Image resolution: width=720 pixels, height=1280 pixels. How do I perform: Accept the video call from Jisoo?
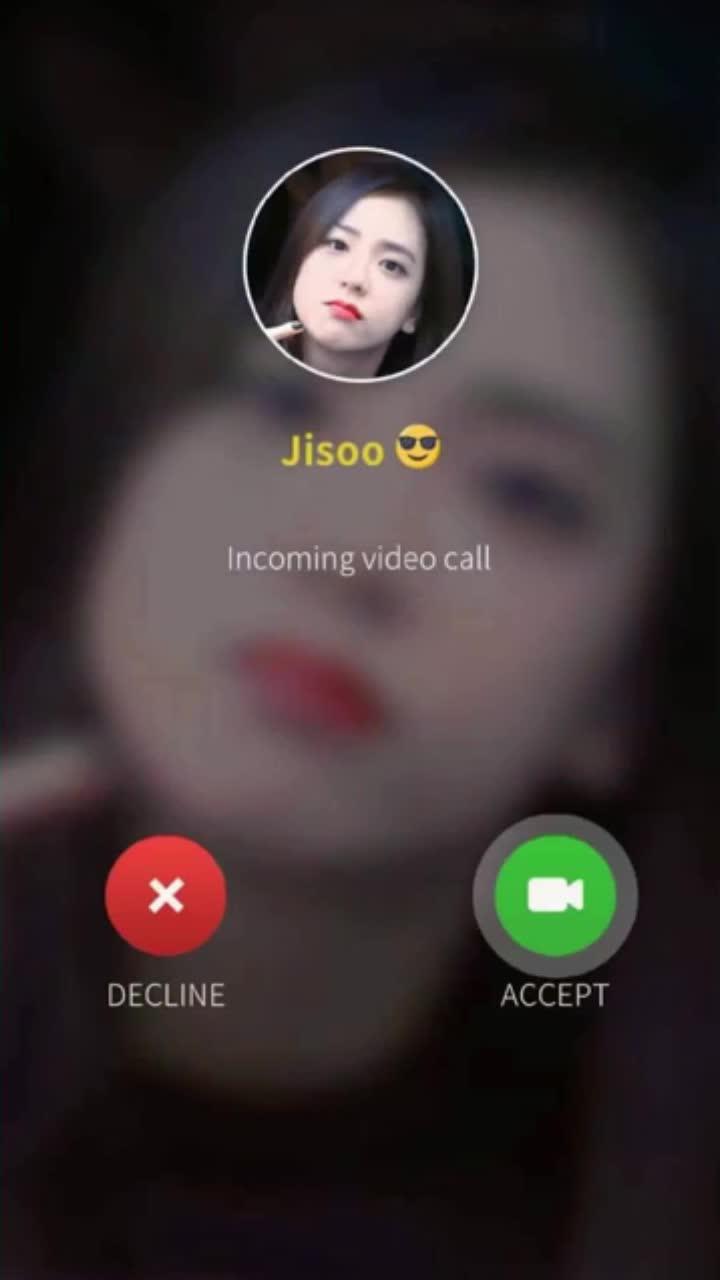click(555, 896)
